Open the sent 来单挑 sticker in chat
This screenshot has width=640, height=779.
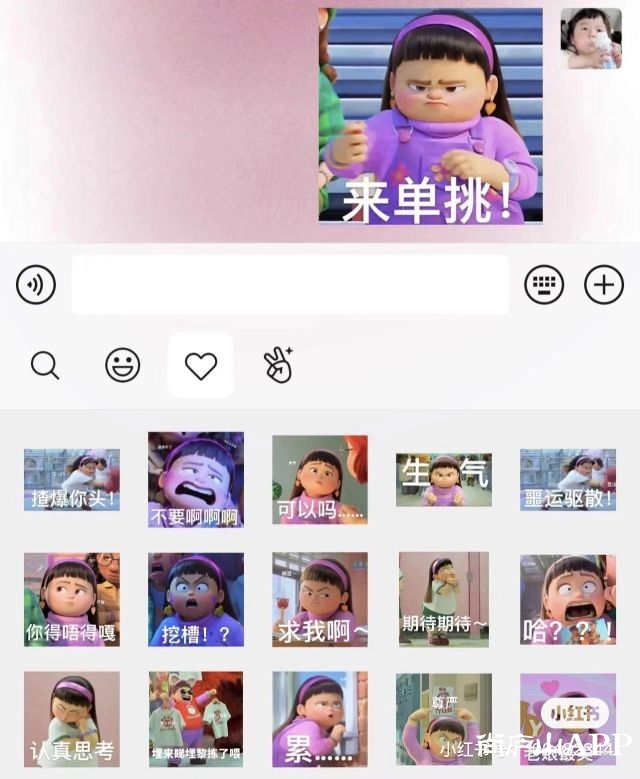[430, 115]
